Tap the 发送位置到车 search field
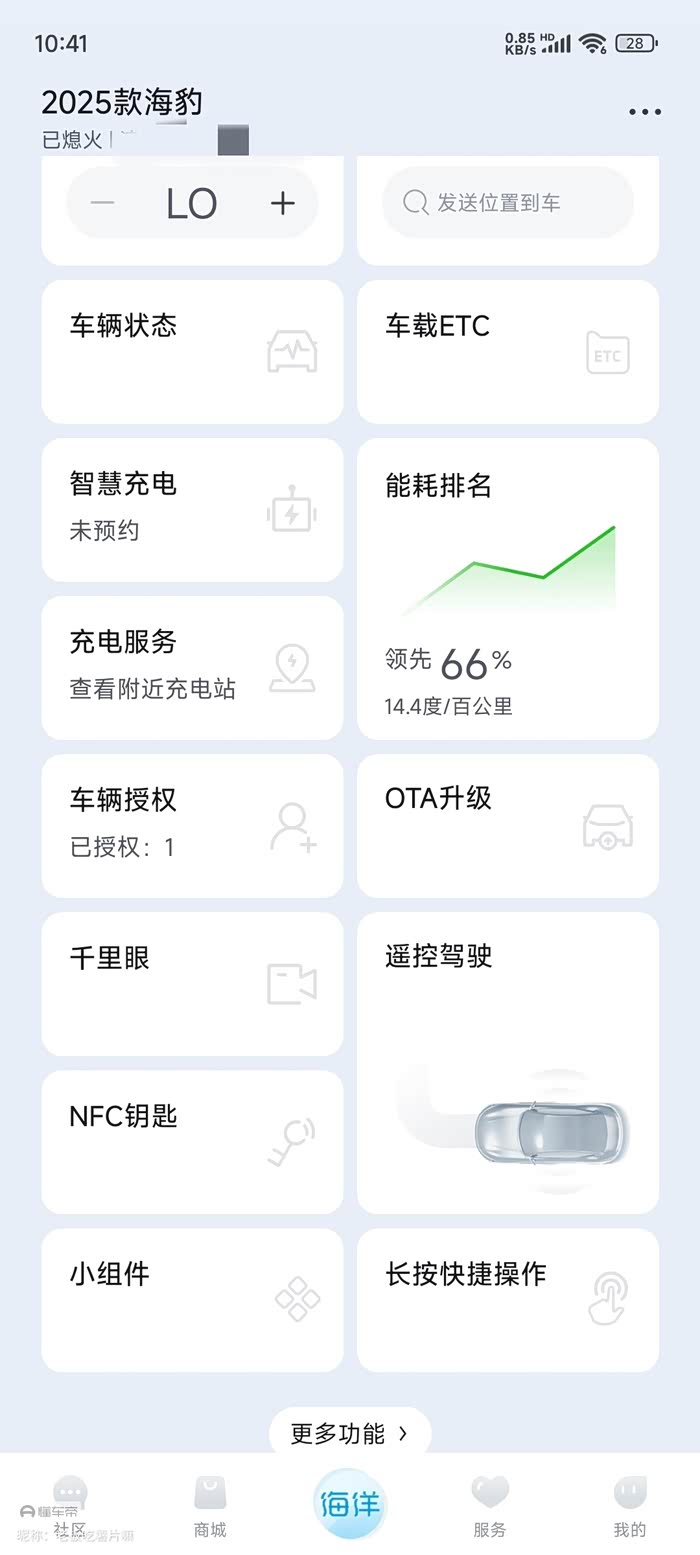 click(x=508, y=203)
